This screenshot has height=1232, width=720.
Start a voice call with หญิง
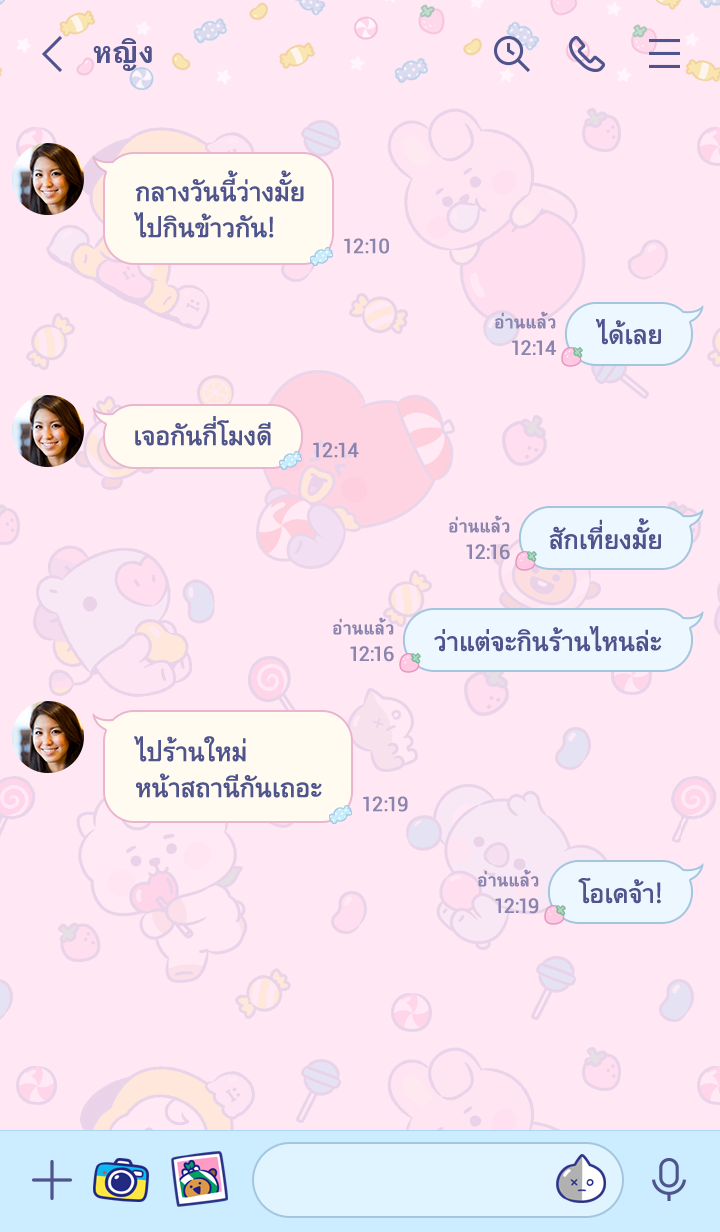pyautogui.click(x=586, y=53)
